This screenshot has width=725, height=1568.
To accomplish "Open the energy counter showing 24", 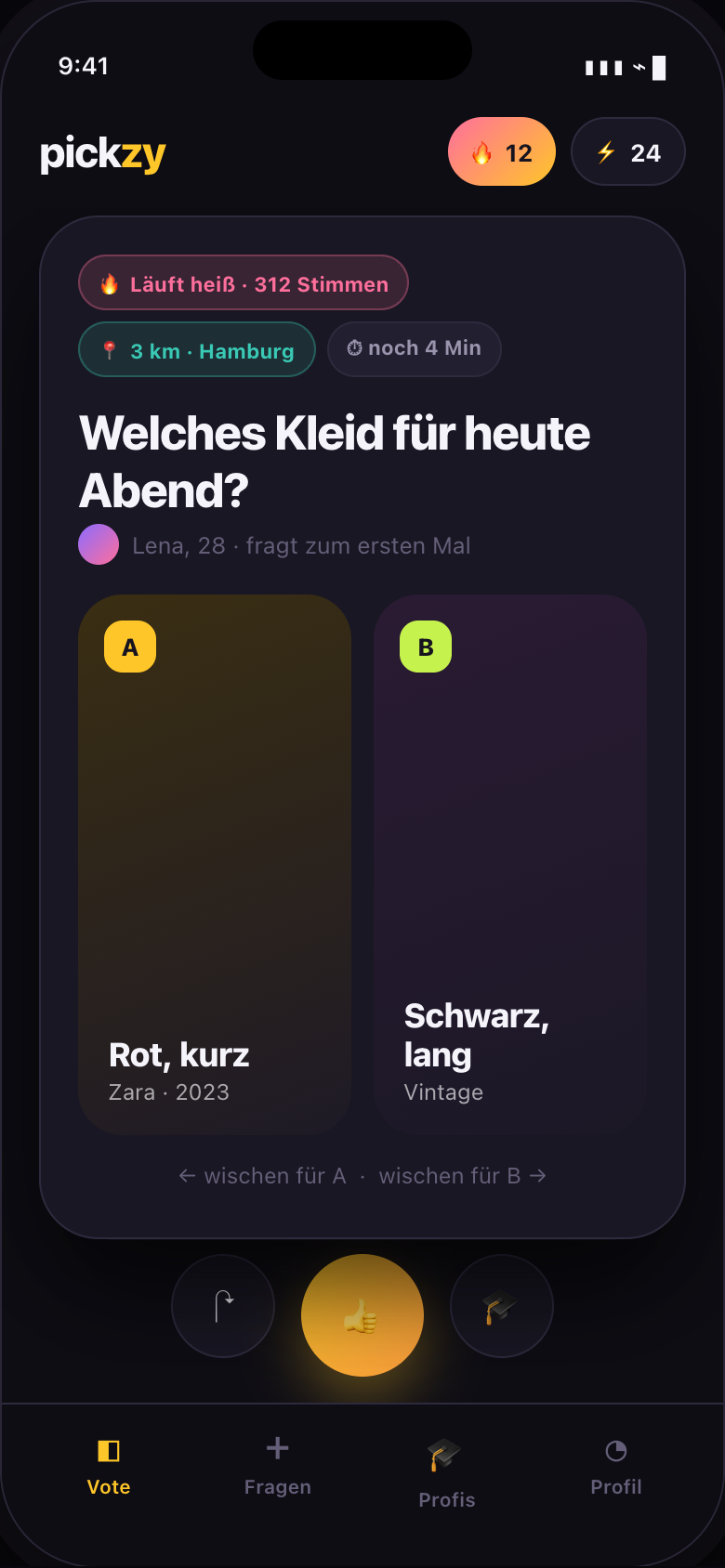I will 628,151.
